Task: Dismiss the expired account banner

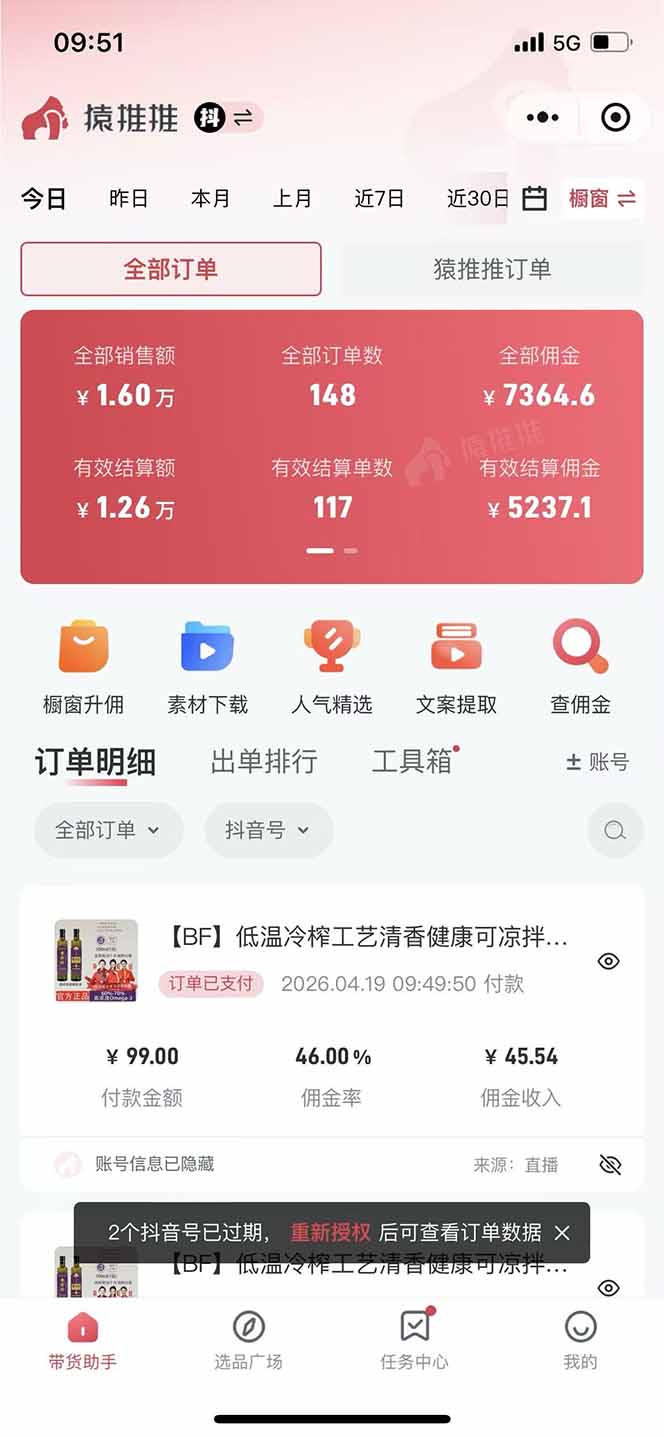Action: point(562,1233)
